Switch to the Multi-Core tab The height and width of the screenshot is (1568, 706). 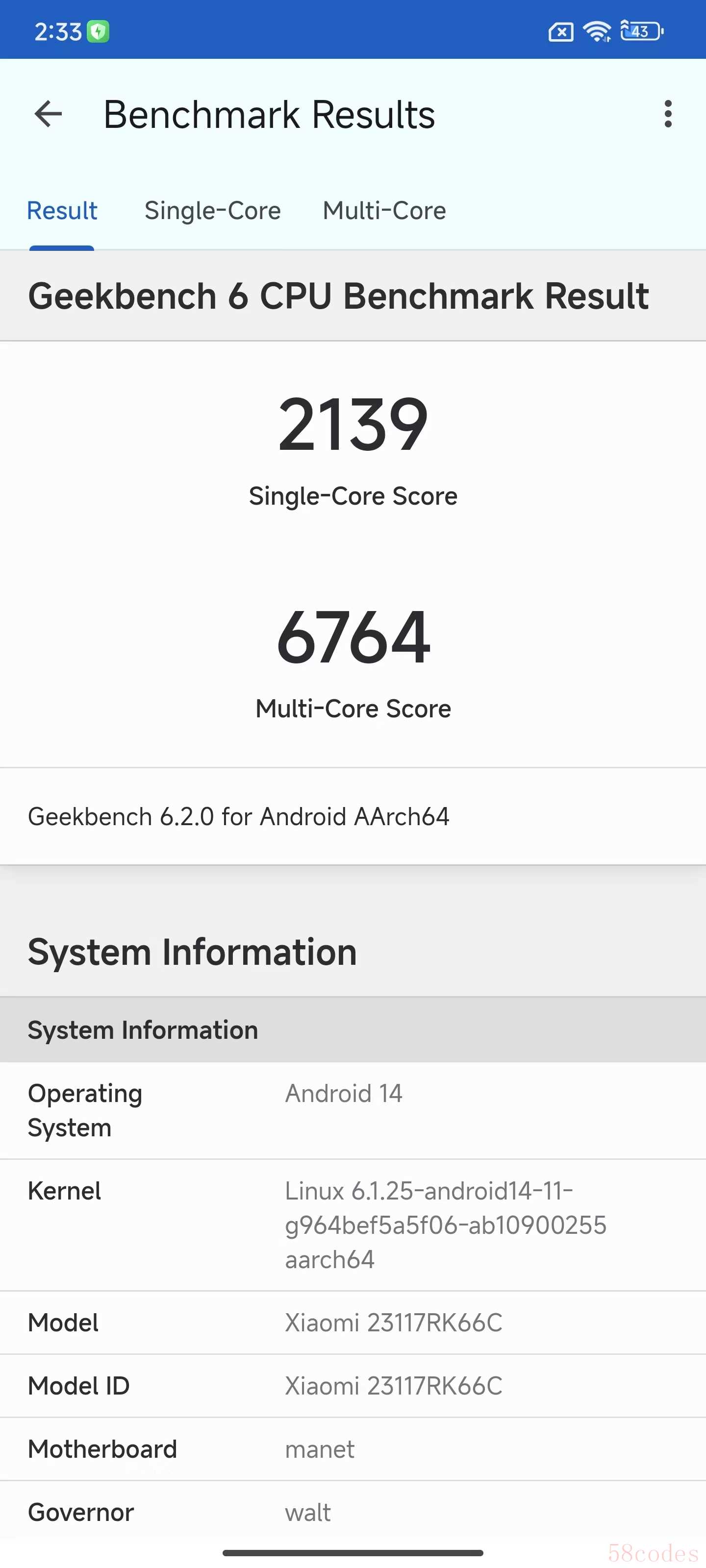click(x=384, y=211)
